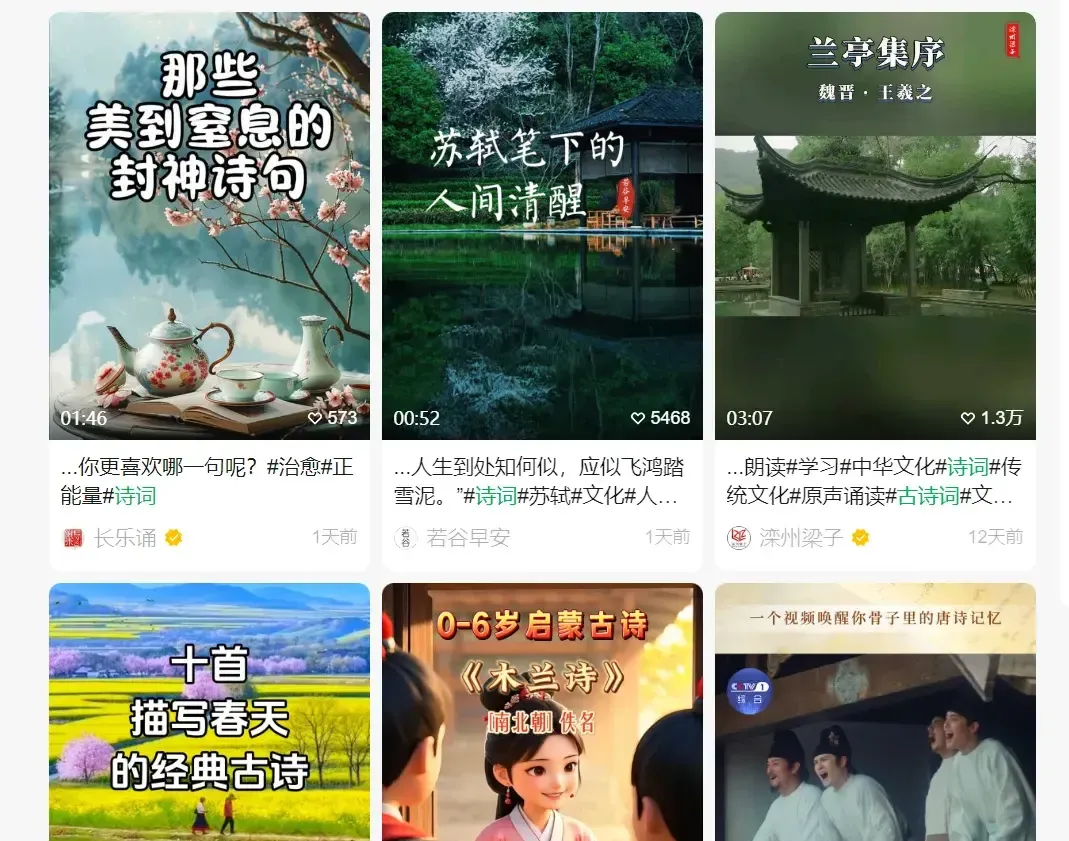Open the 十首描写春天的经典古诗 video
The width and height of the screenshot is (1069, 841).
pyautogui.click(x=209, y=712)
